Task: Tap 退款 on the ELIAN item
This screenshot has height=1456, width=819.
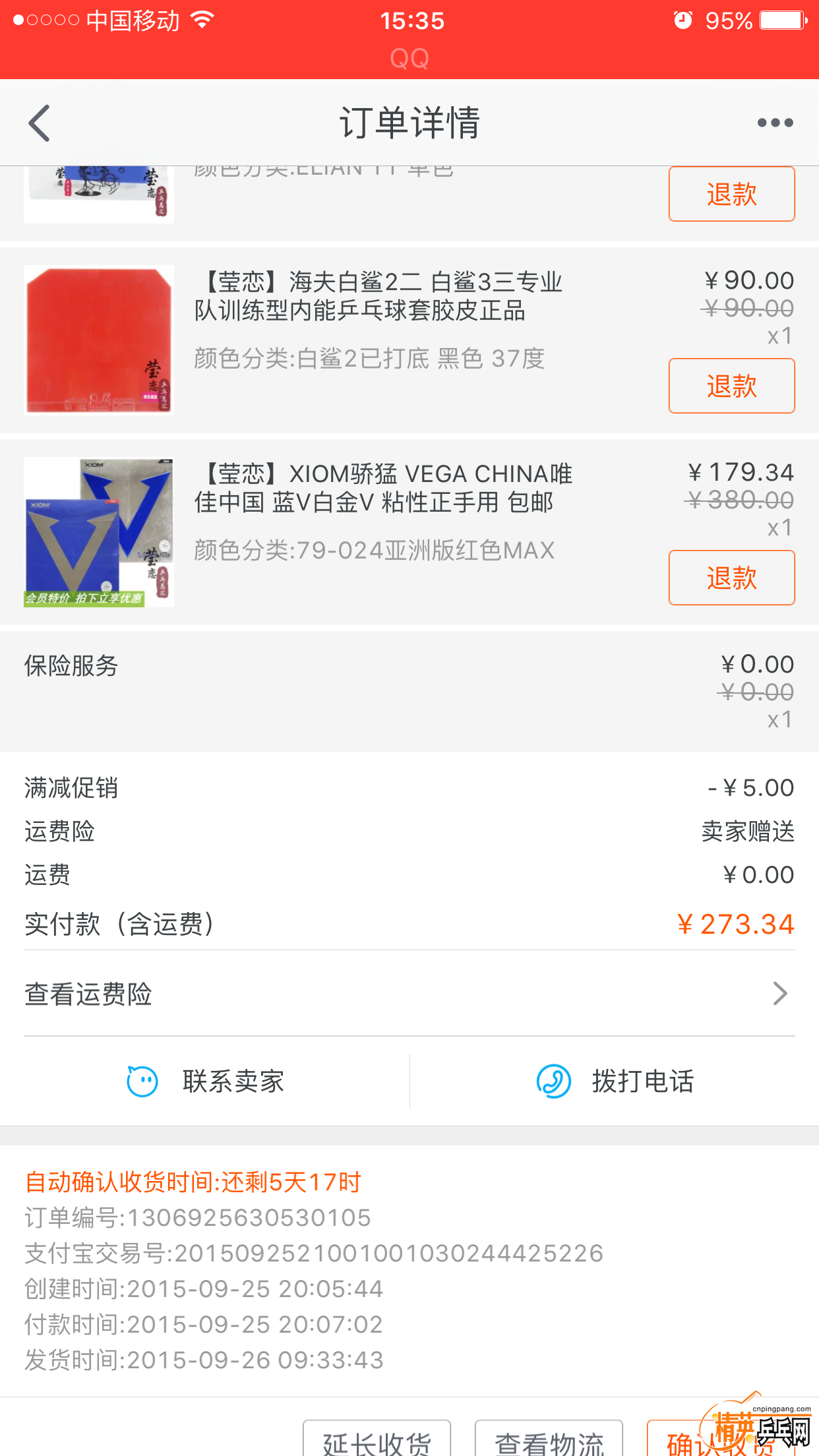Action: click(x=731, y=194)
